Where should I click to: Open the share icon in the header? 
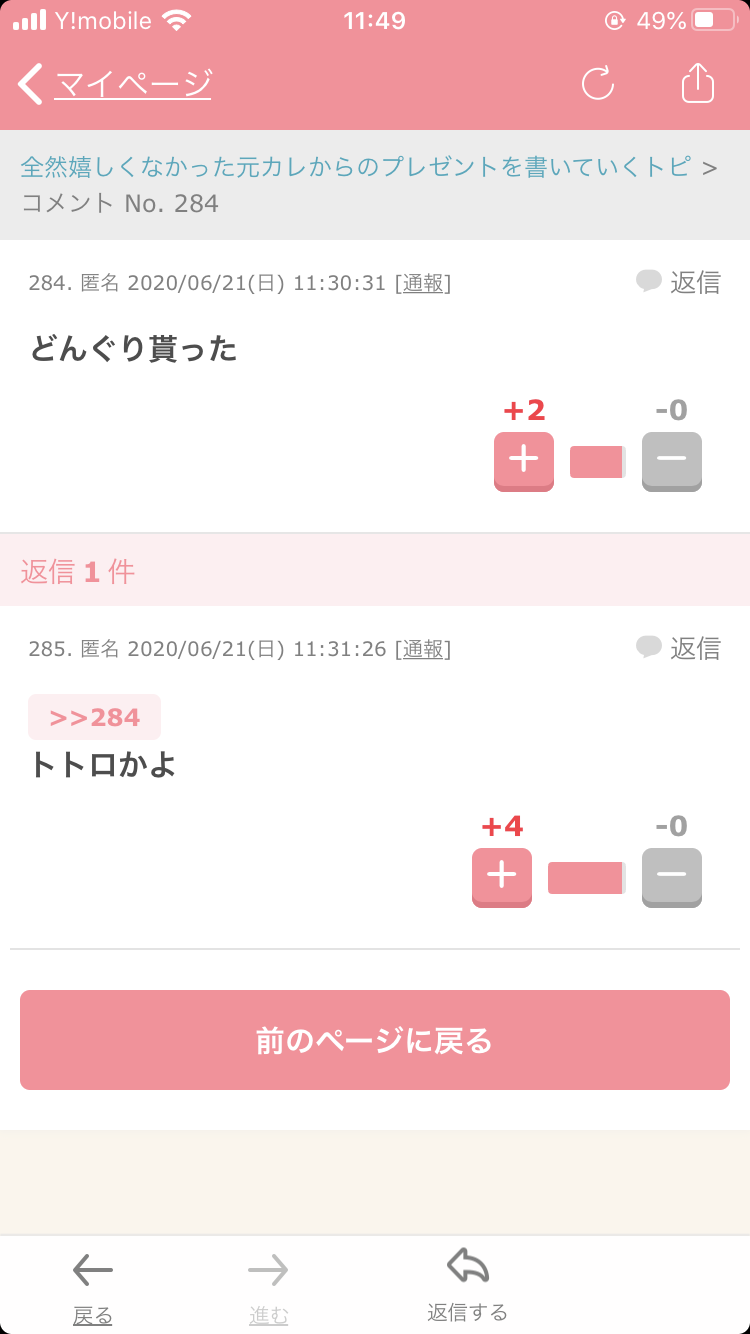pos(698,82)
